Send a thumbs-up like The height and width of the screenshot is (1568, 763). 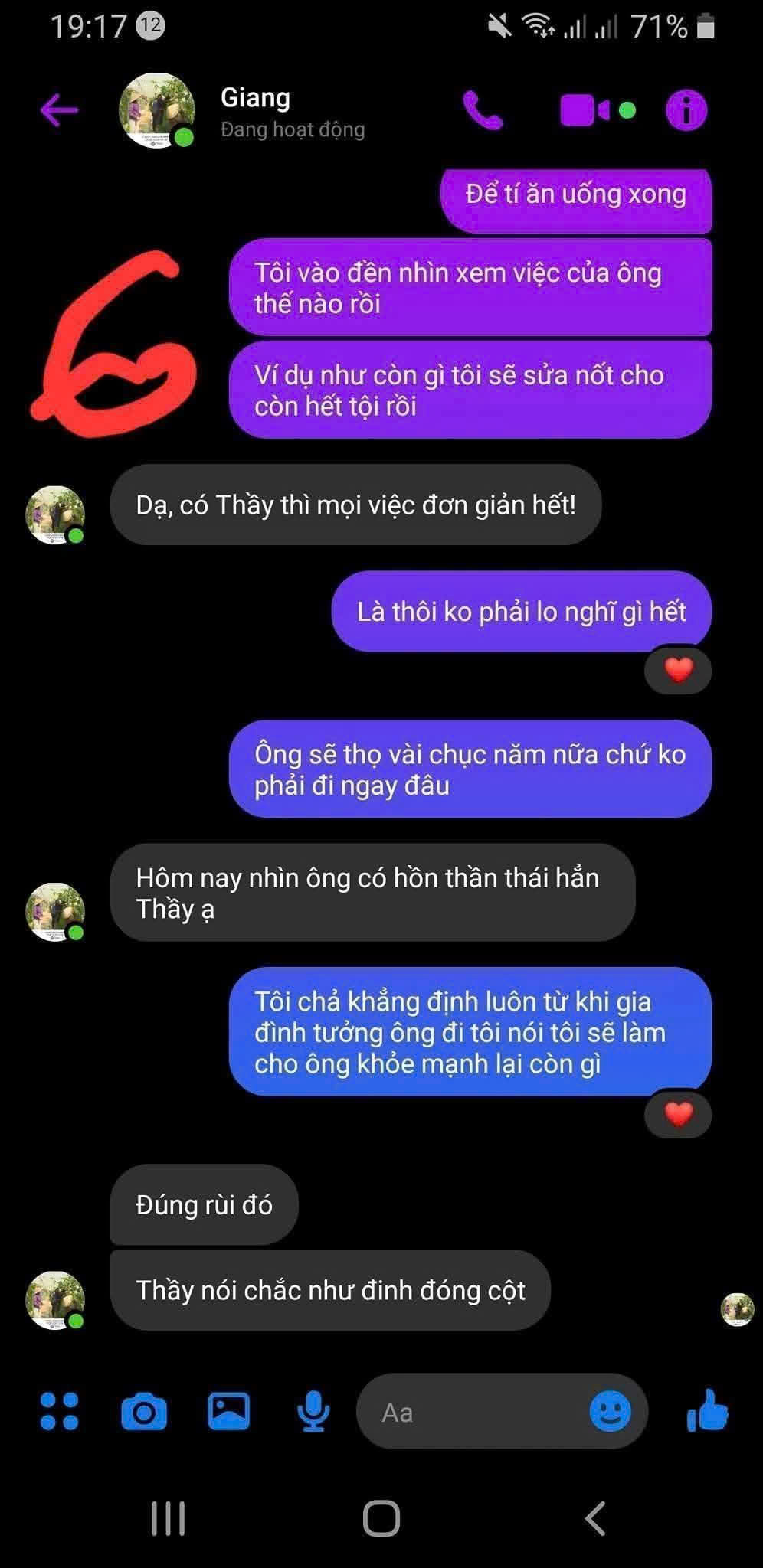(x=708, y=1411)
